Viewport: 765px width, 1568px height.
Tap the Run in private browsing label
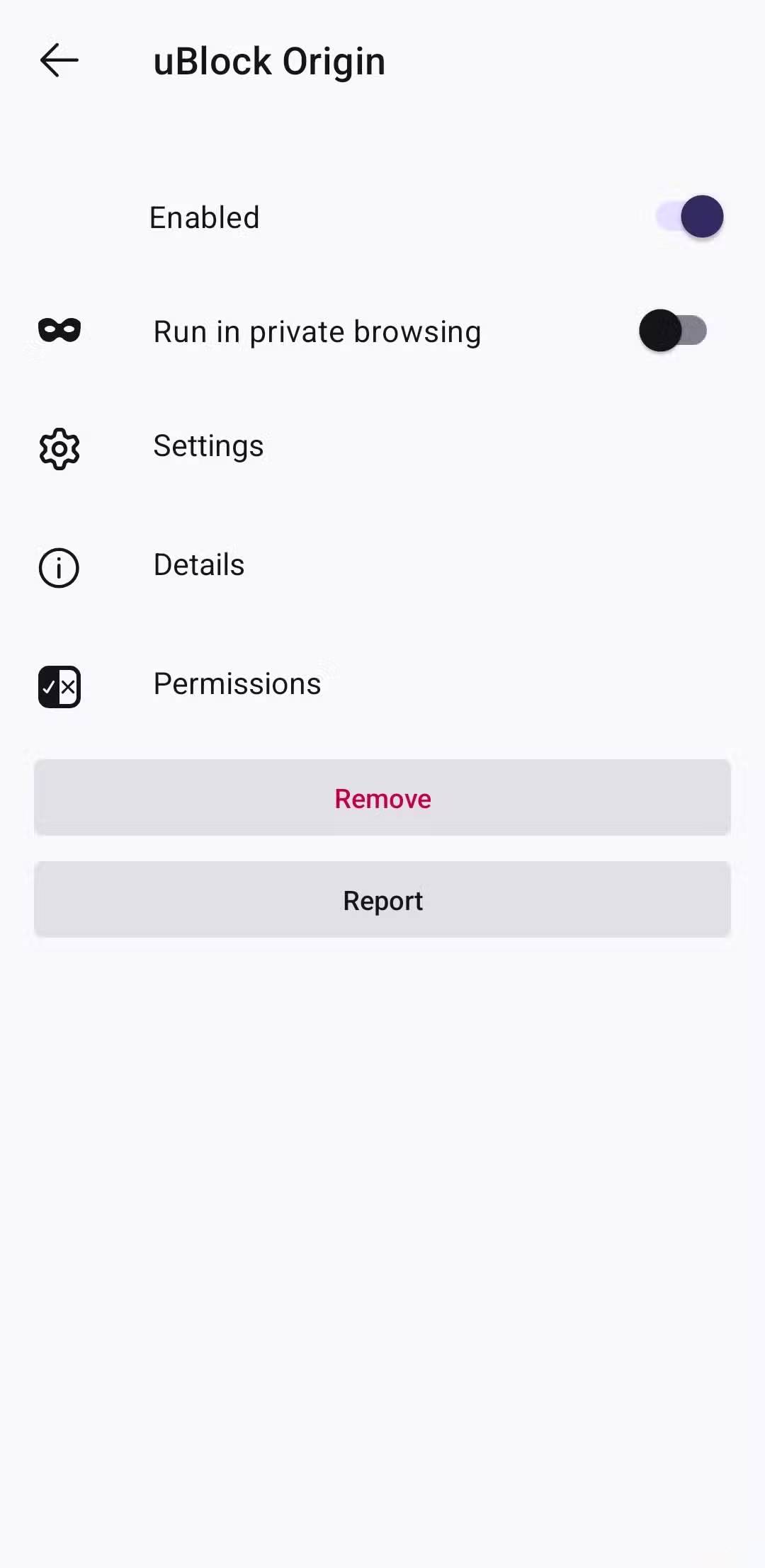point(317,331)
